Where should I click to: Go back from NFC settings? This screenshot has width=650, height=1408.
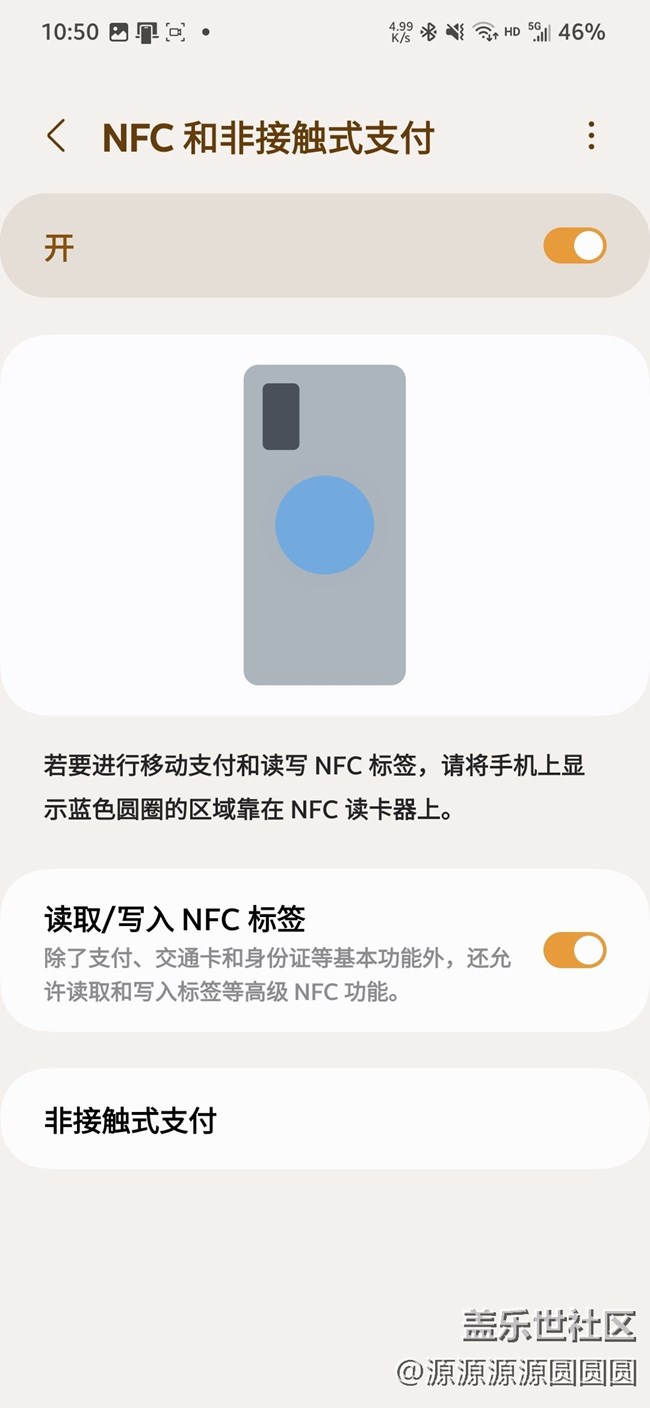(x=57, y=136)
